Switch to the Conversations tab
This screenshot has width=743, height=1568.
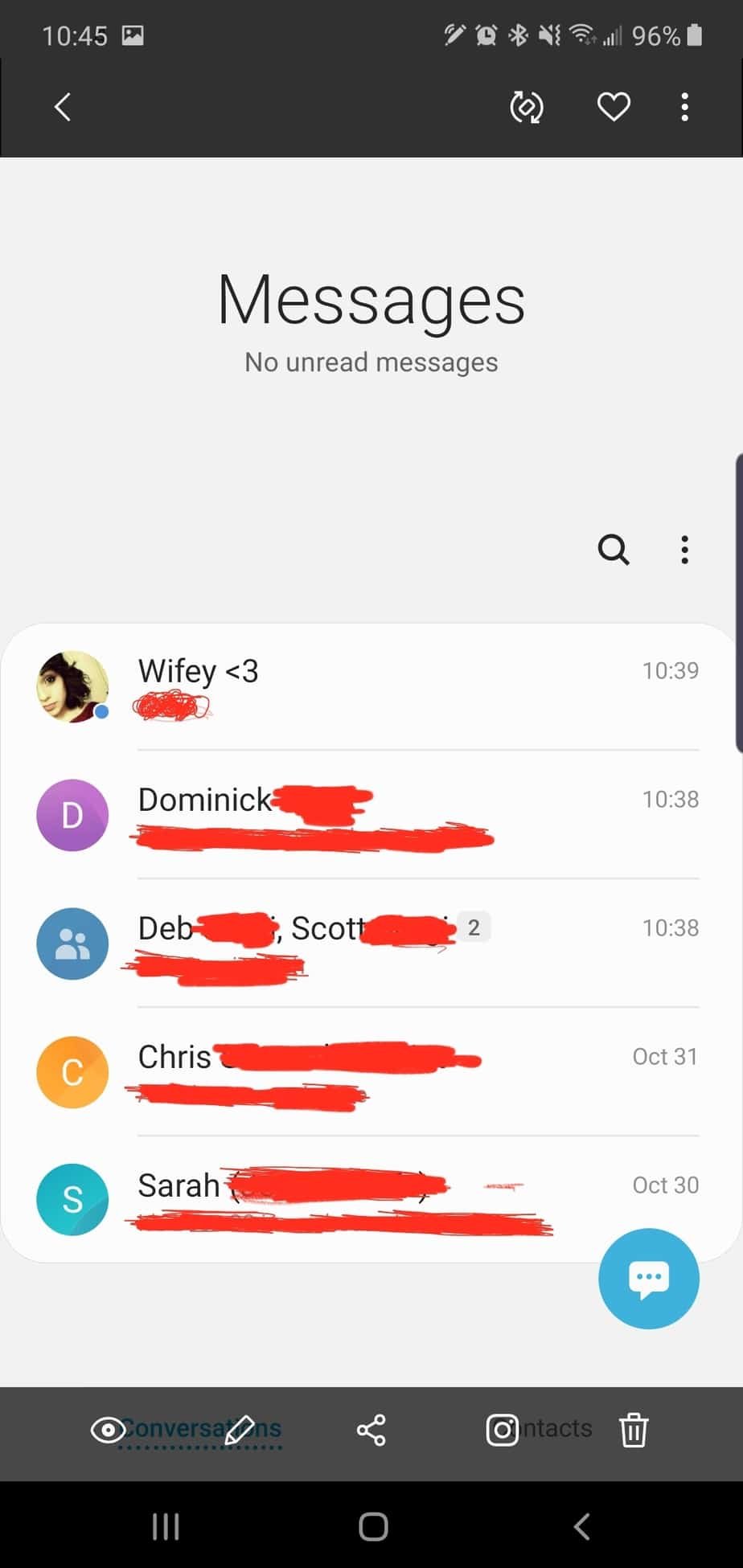coord(199,1429)
